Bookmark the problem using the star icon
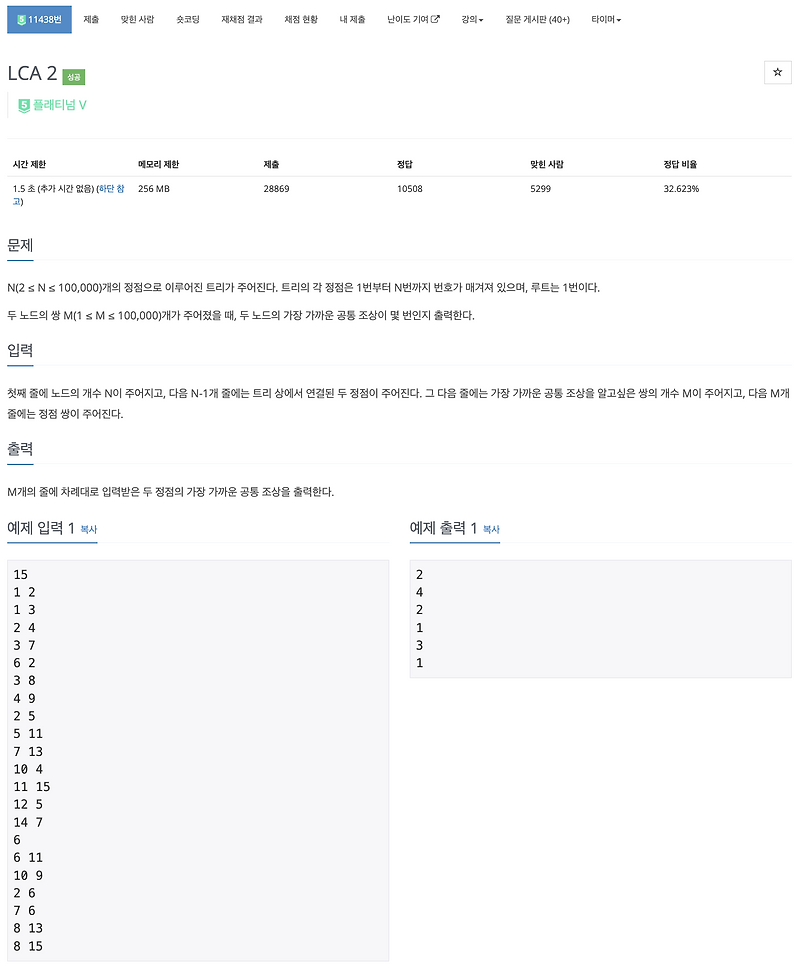 [779, 72]
